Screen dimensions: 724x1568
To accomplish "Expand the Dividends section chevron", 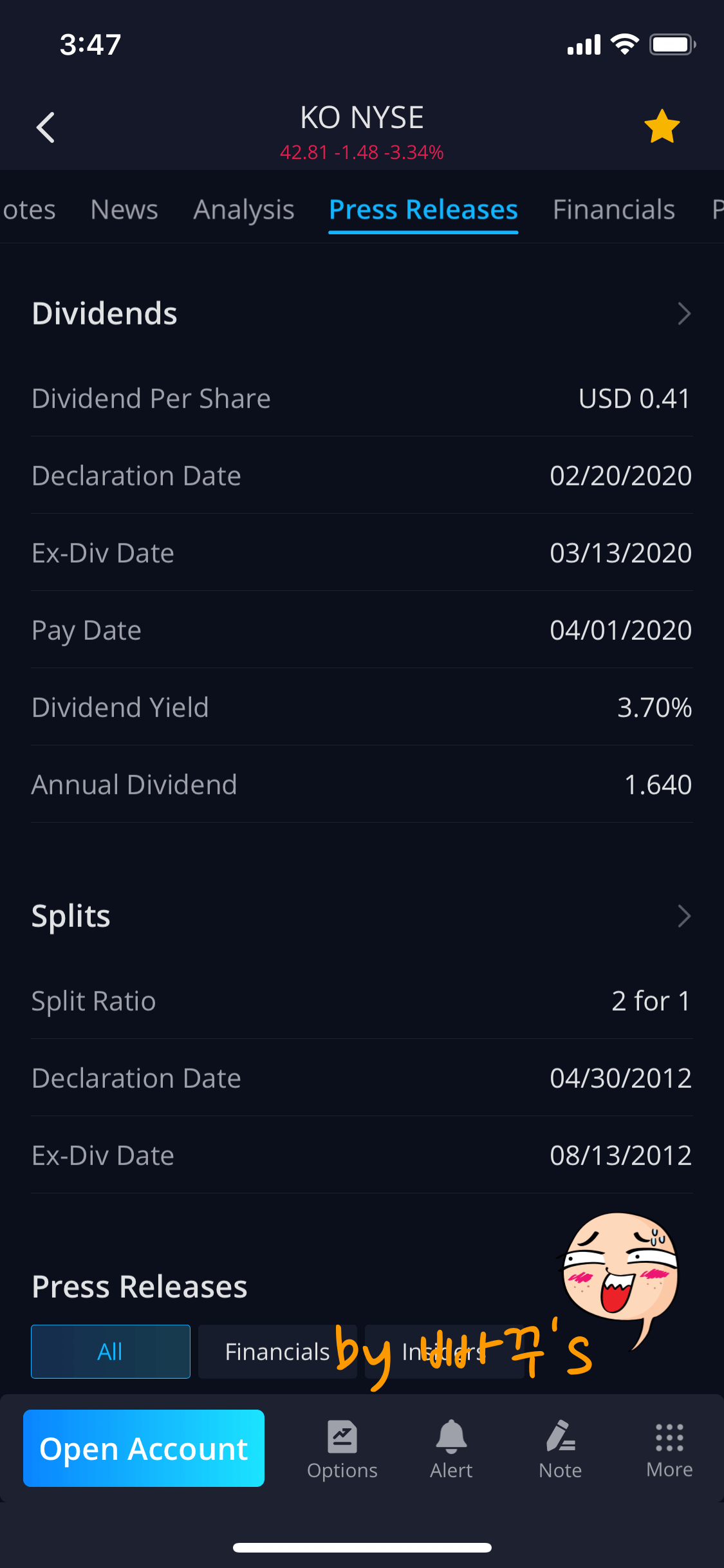I will 683,313.
